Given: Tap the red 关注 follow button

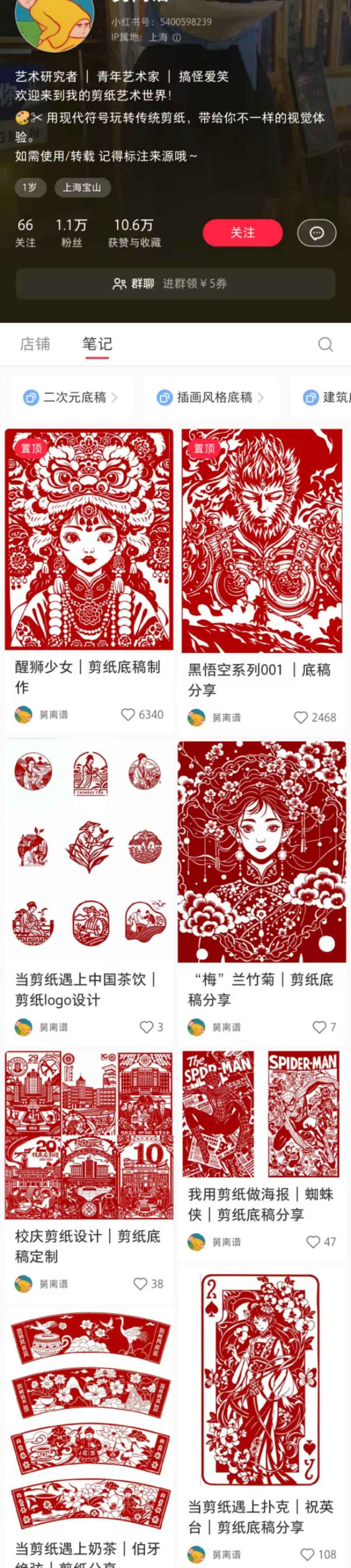Looking at the screenshot, I should pyautogui.click(x=242, y=232).
